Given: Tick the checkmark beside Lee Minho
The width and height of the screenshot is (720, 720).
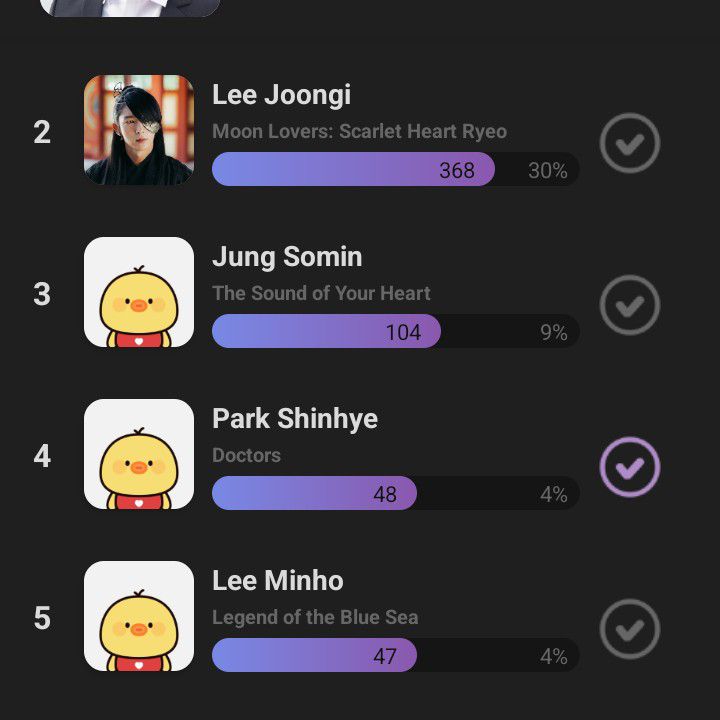Looking at the screenshot, I should click(630, 629).
